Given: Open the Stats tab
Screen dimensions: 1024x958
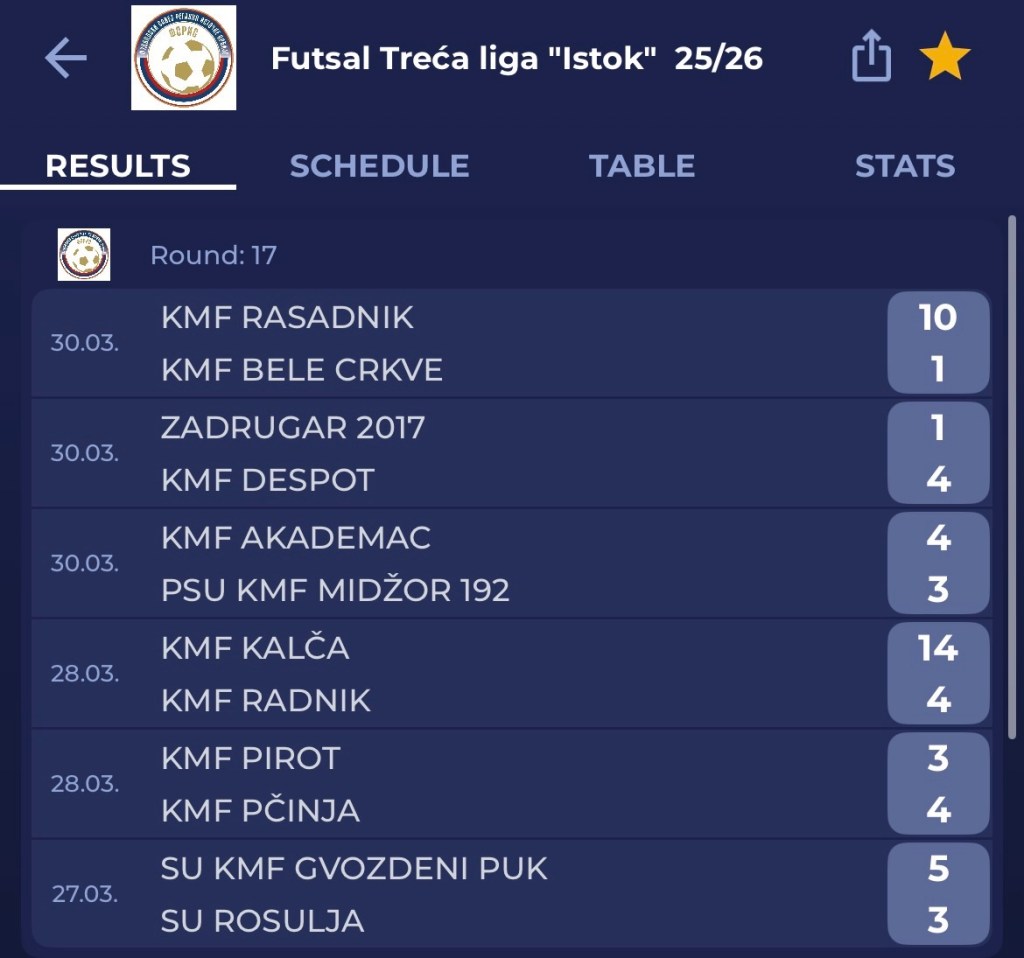Looking at the screenshot, I should click(x=904, y=166).
